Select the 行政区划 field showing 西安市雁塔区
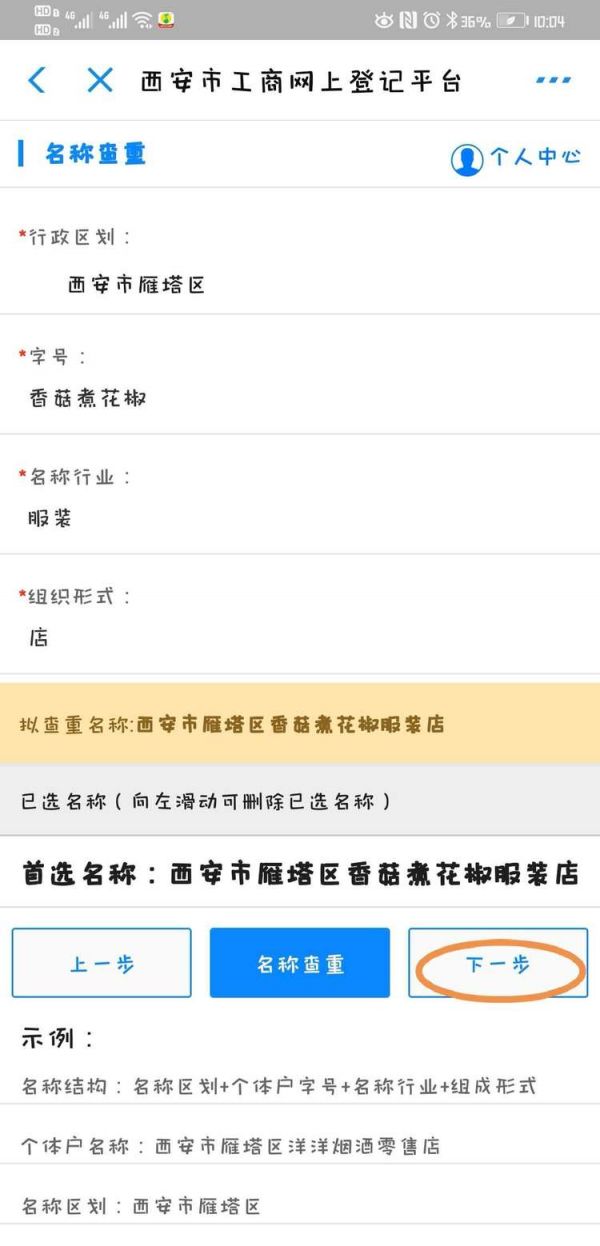This screenshot has height=1246, width=600. point(136,286)
